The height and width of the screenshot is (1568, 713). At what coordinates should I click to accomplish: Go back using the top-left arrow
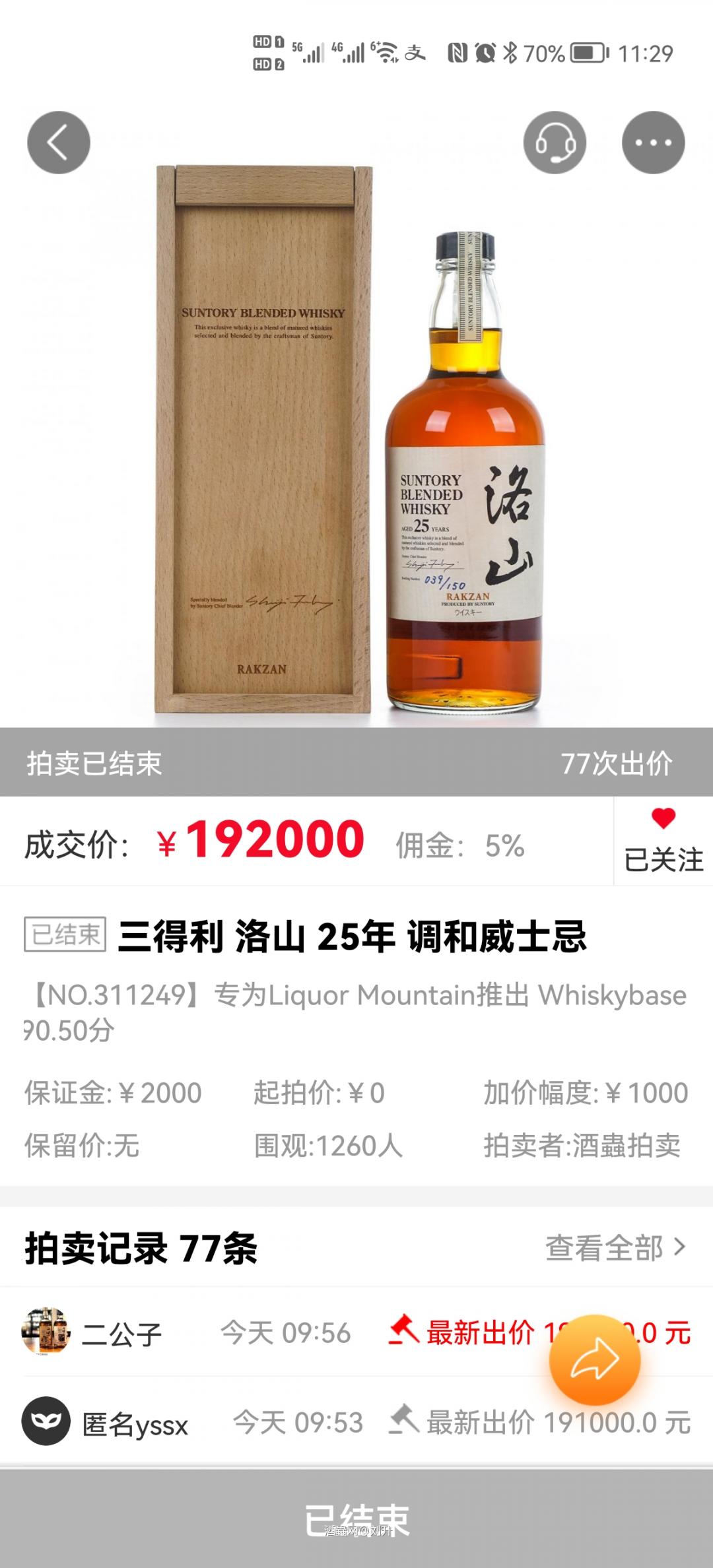58,143
